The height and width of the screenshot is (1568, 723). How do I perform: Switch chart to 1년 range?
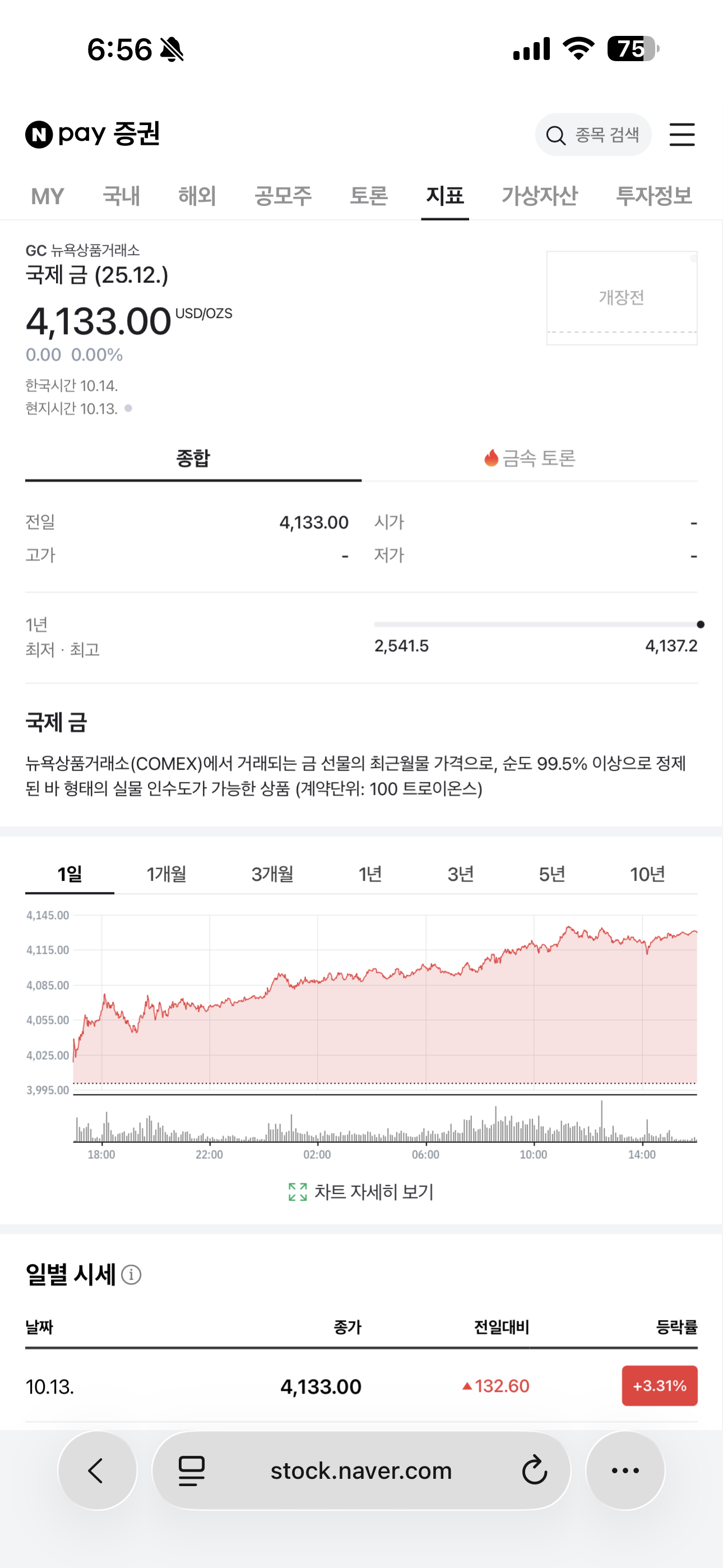(x=370, y=874)
